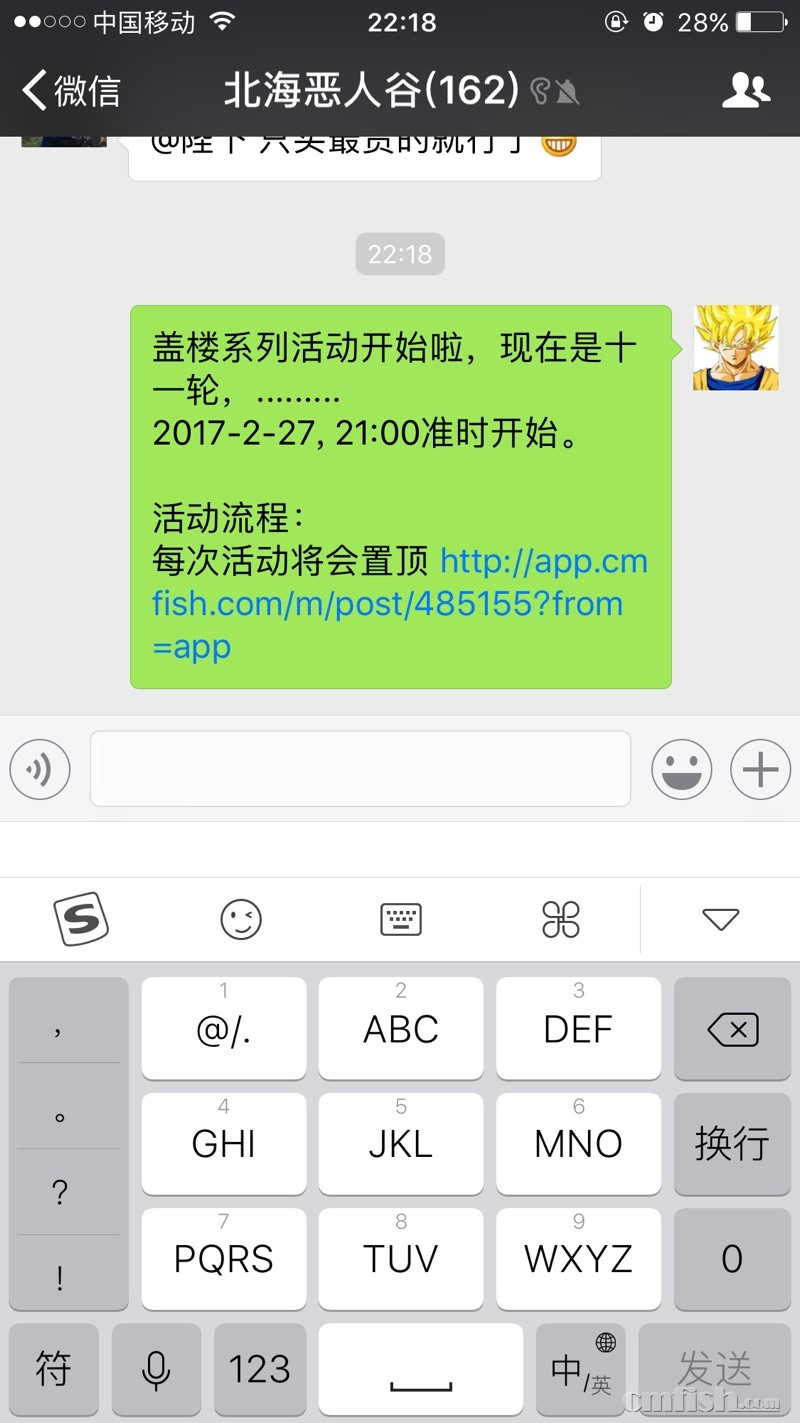Open the keyboard command tools icon

click(561, 919)
